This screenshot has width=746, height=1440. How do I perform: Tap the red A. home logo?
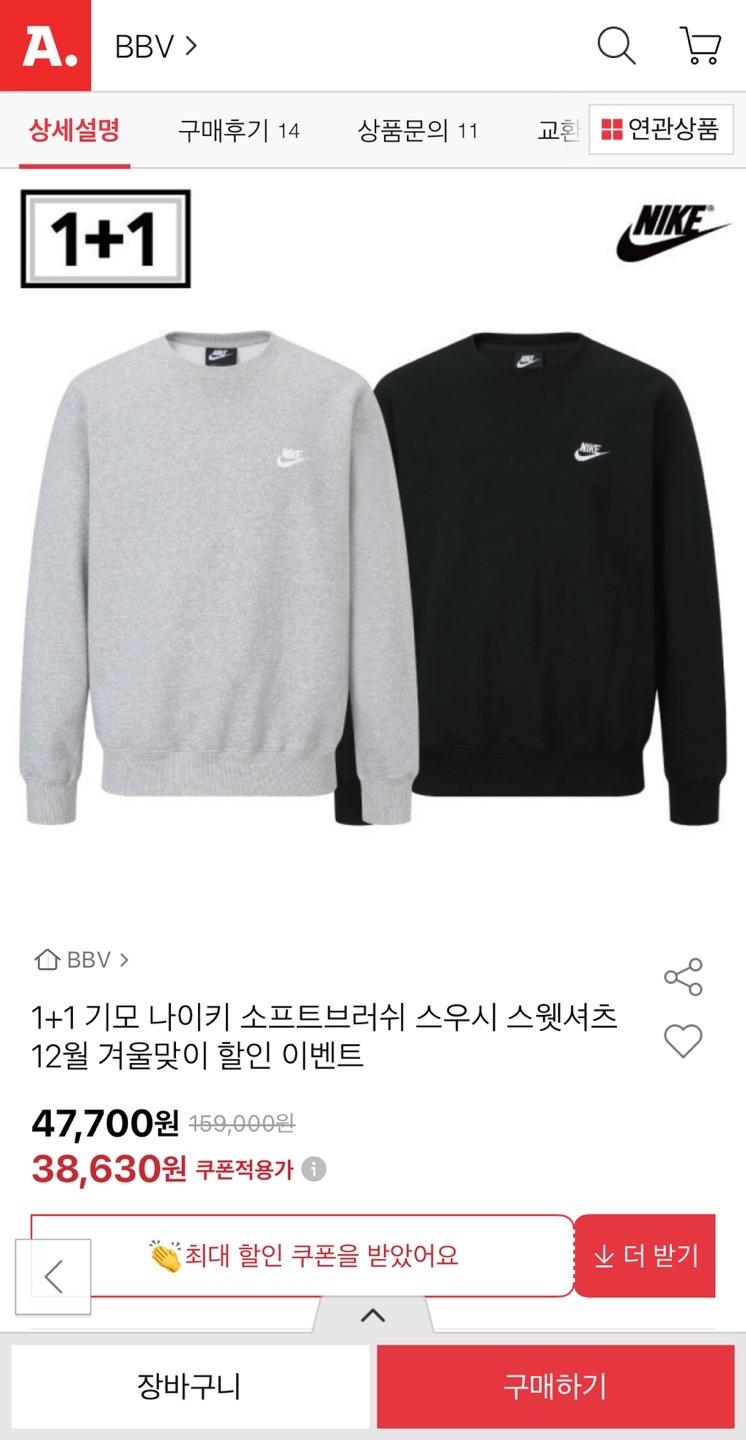point(45,45)
